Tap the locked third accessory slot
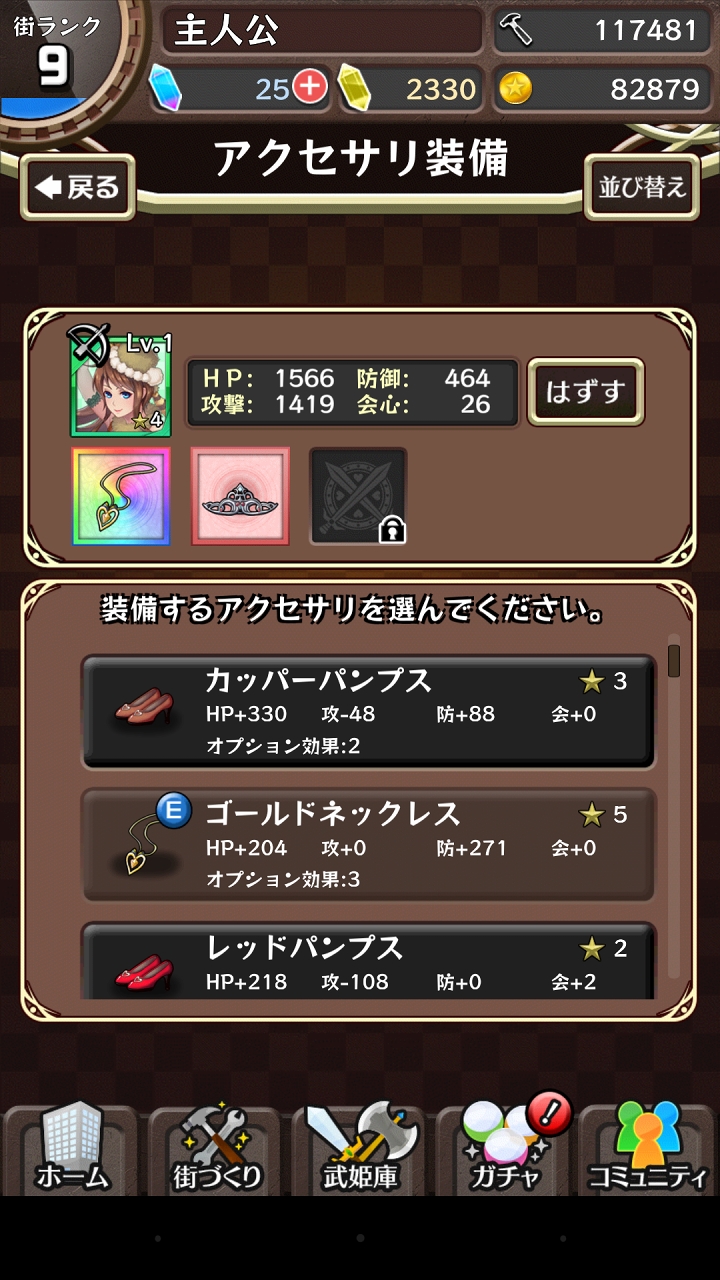The height and width of the screenshot is (1280, 720). tap(358, 496)
